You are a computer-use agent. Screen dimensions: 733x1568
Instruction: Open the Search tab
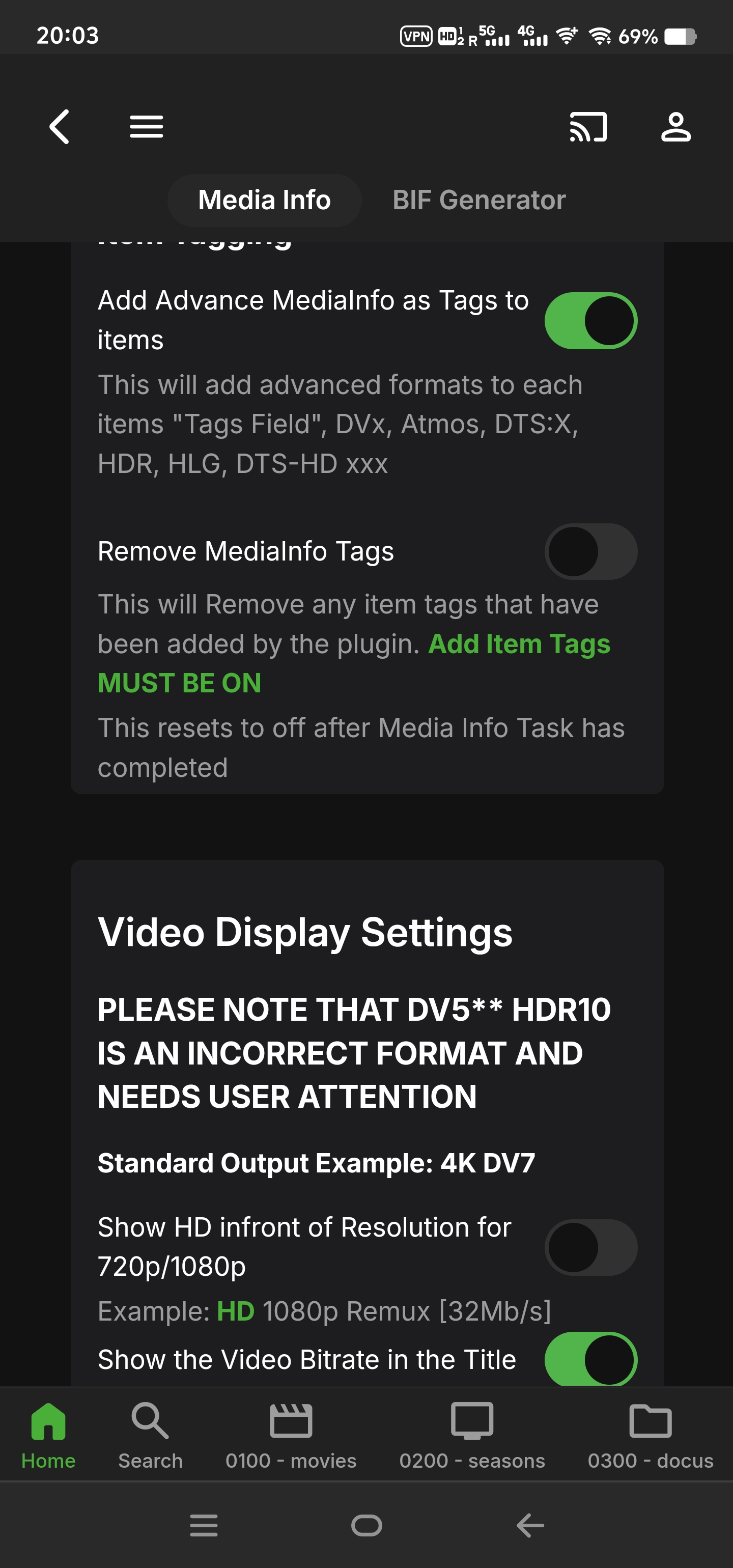150,1434
